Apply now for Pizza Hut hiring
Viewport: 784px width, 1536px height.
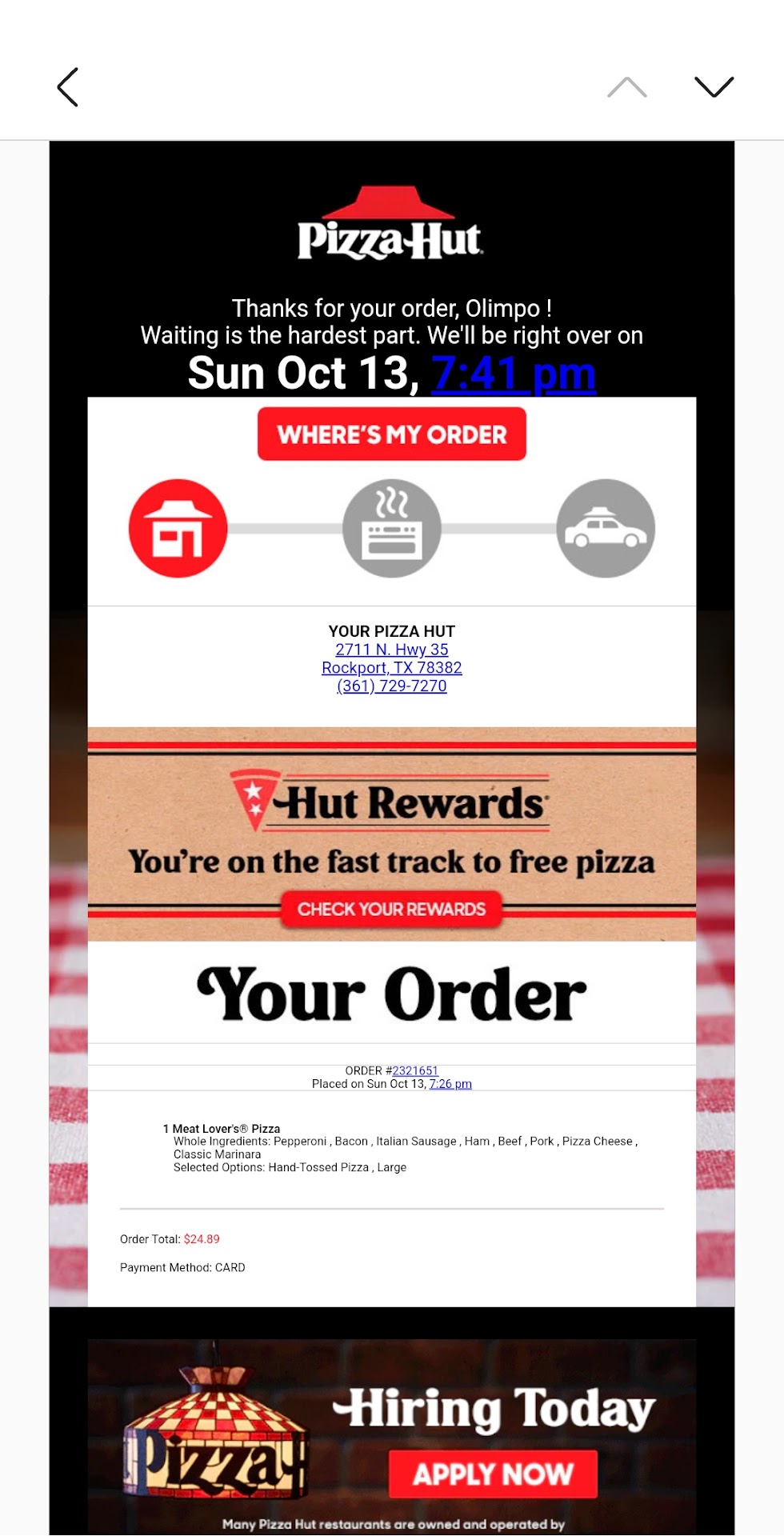493,1474
